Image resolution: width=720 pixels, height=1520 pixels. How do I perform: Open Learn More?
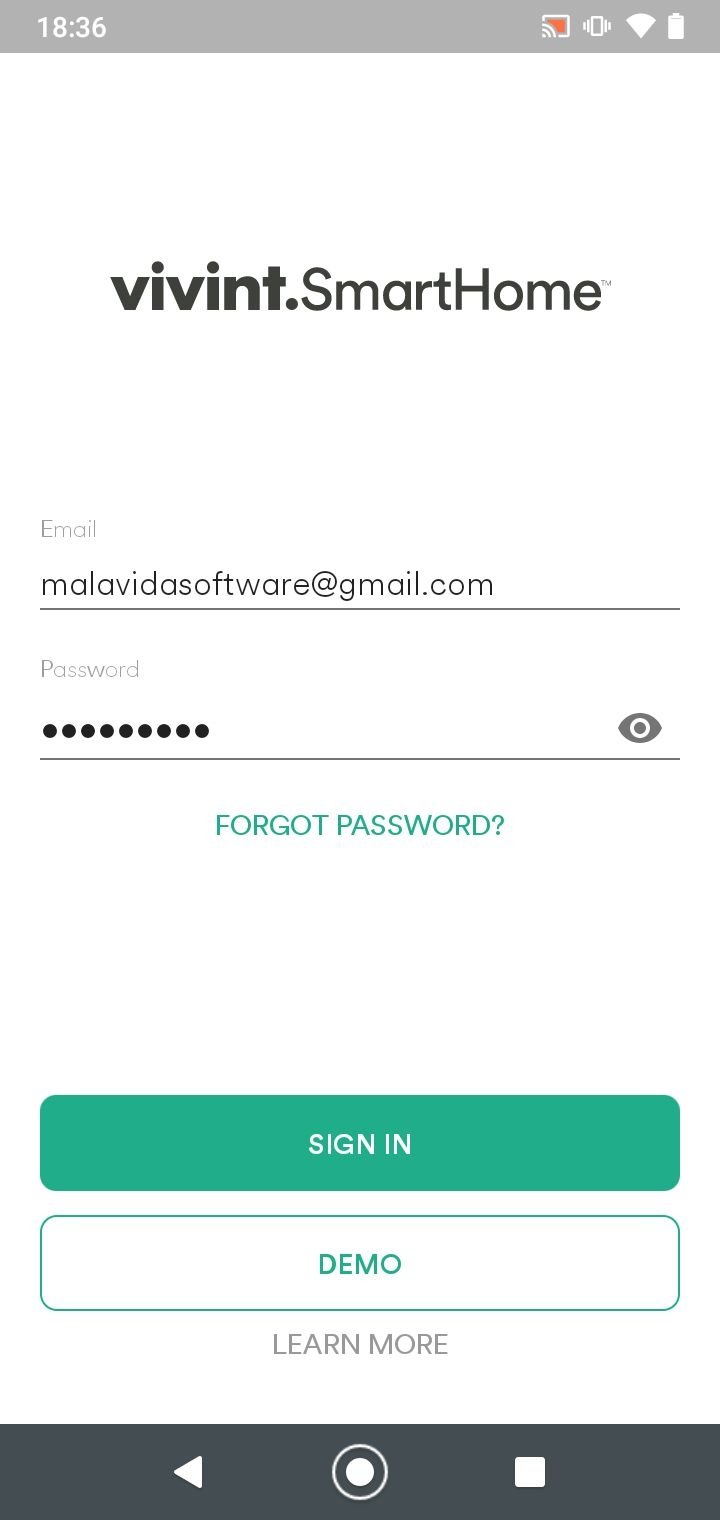pos(360,1344)
